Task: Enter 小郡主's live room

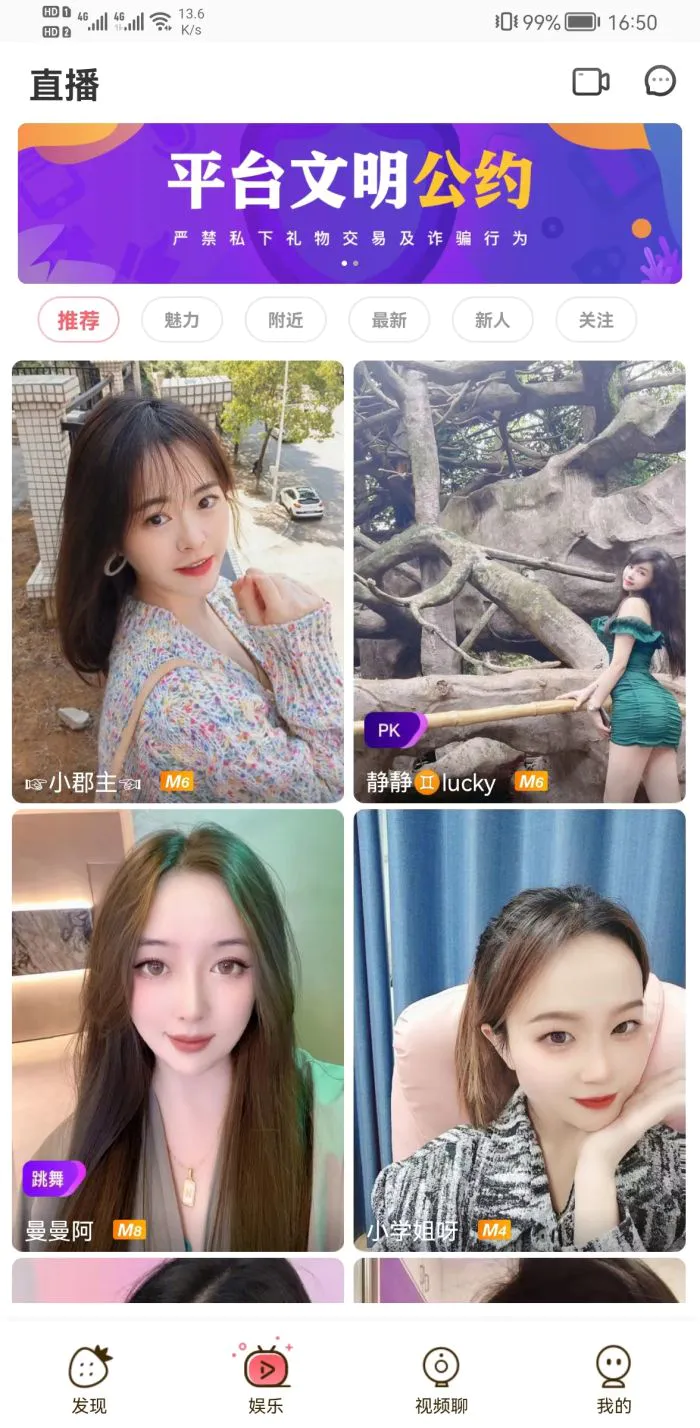Action: (178, 580)
